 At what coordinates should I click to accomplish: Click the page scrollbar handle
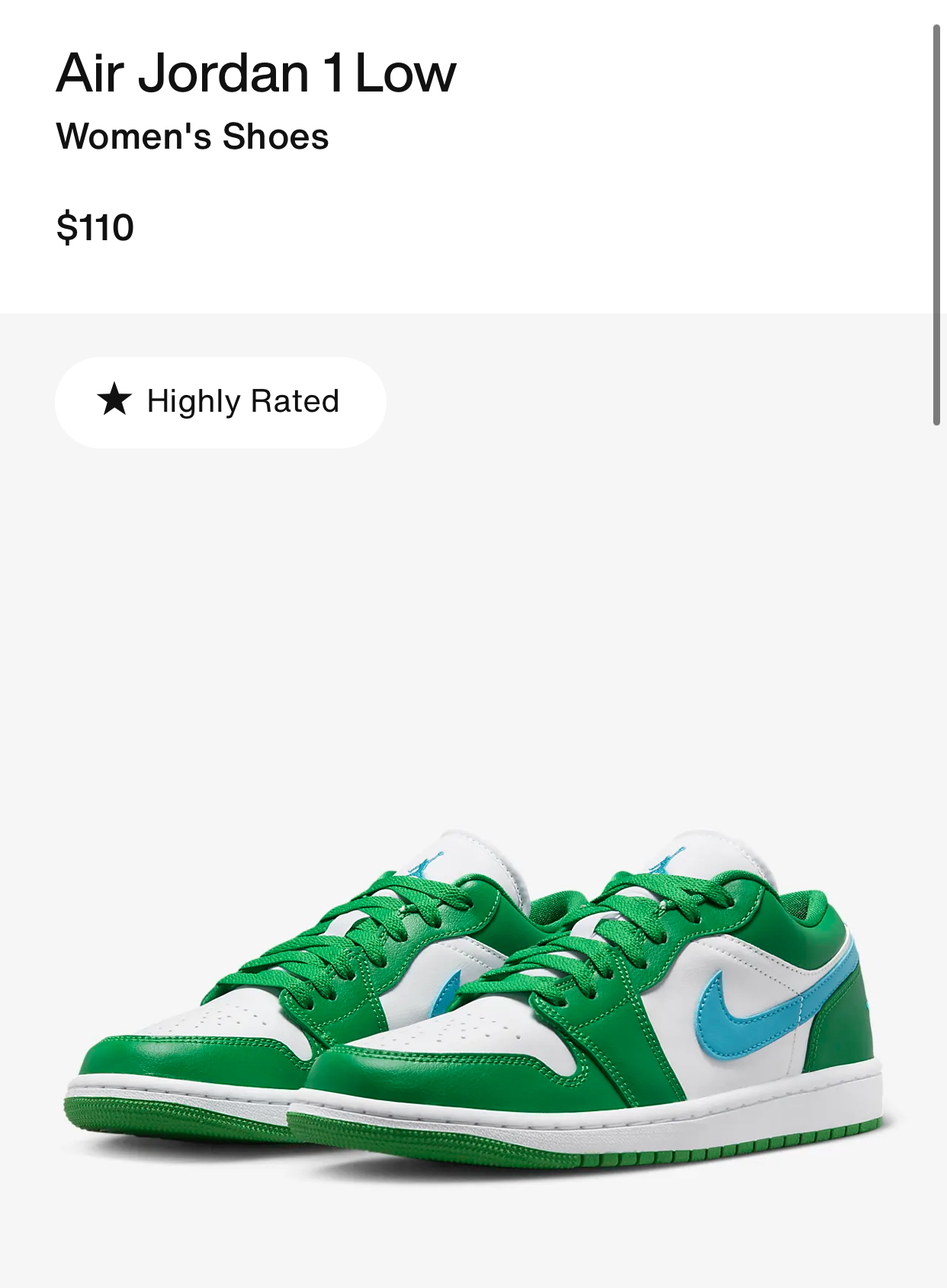pyautogui.click(x=937, y=225)
